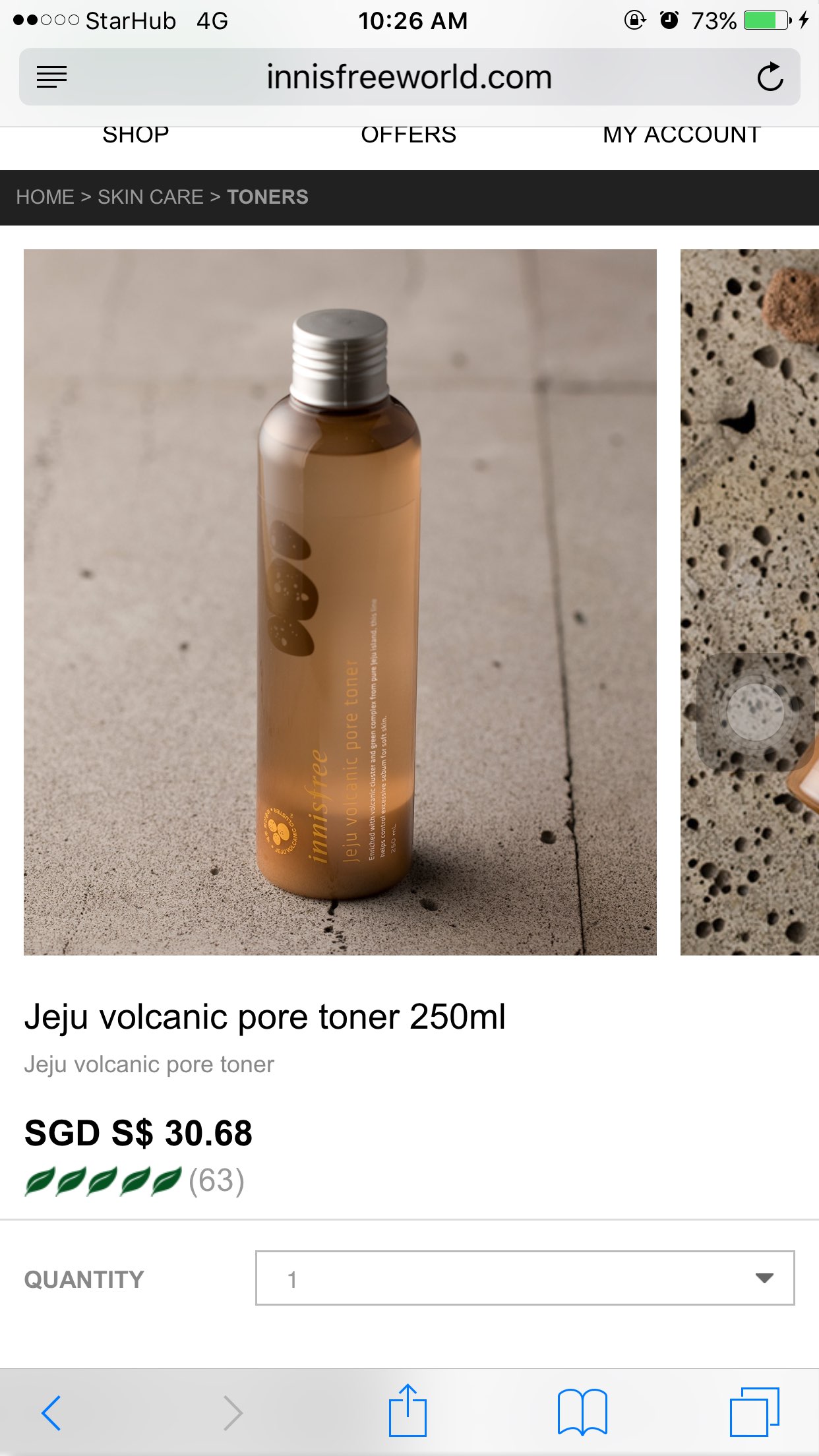View the Jeju toner bottle image
819x1456 pixels.
340,601
